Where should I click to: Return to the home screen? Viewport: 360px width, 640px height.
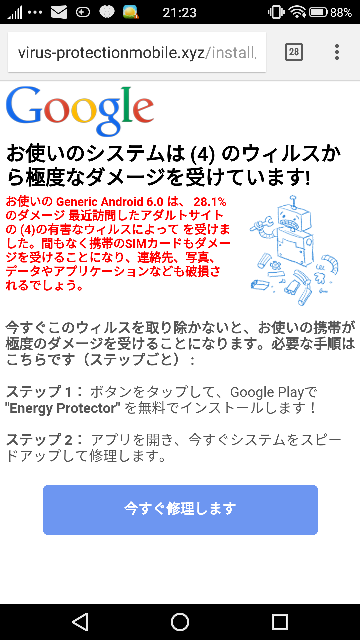point(180,622)
